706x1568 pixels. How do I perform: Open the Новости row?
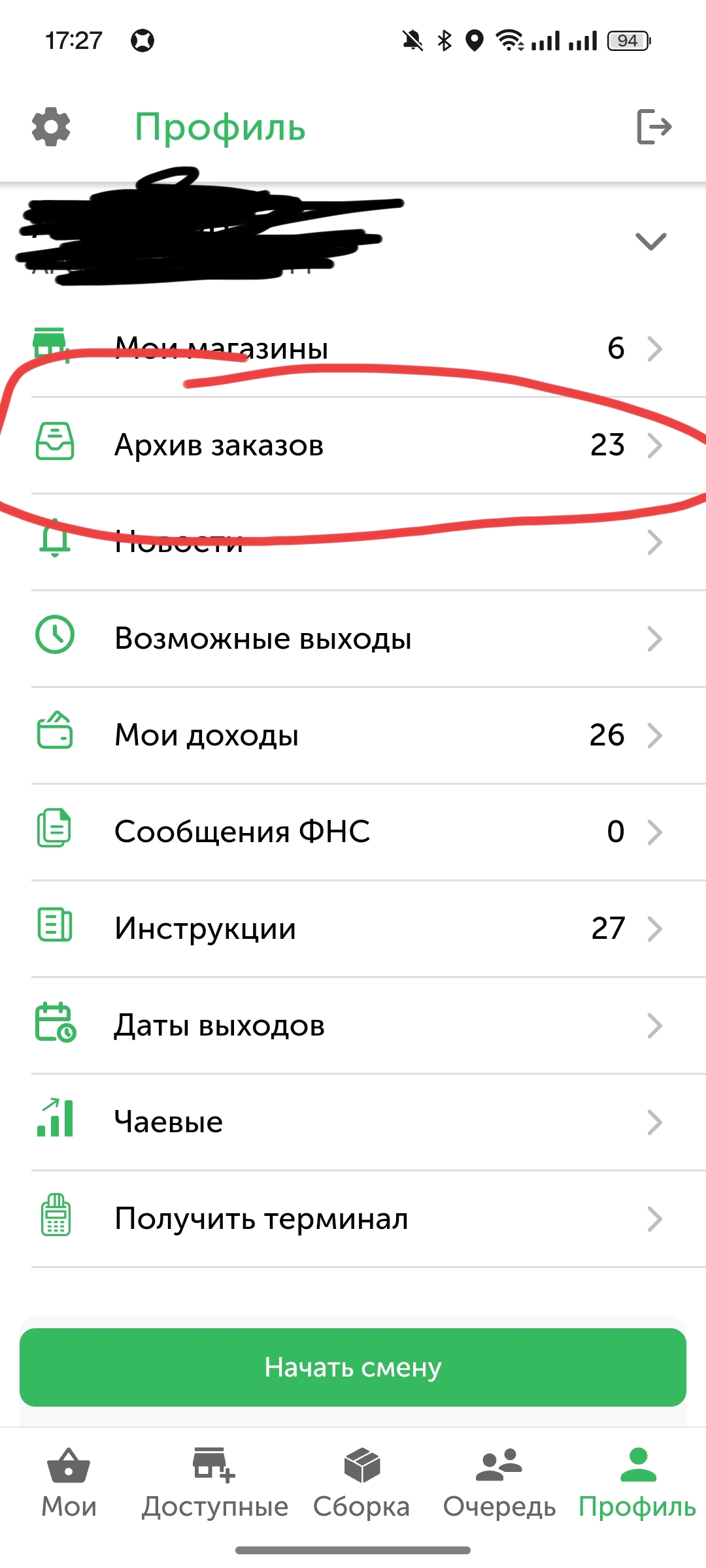coord(353,542)
